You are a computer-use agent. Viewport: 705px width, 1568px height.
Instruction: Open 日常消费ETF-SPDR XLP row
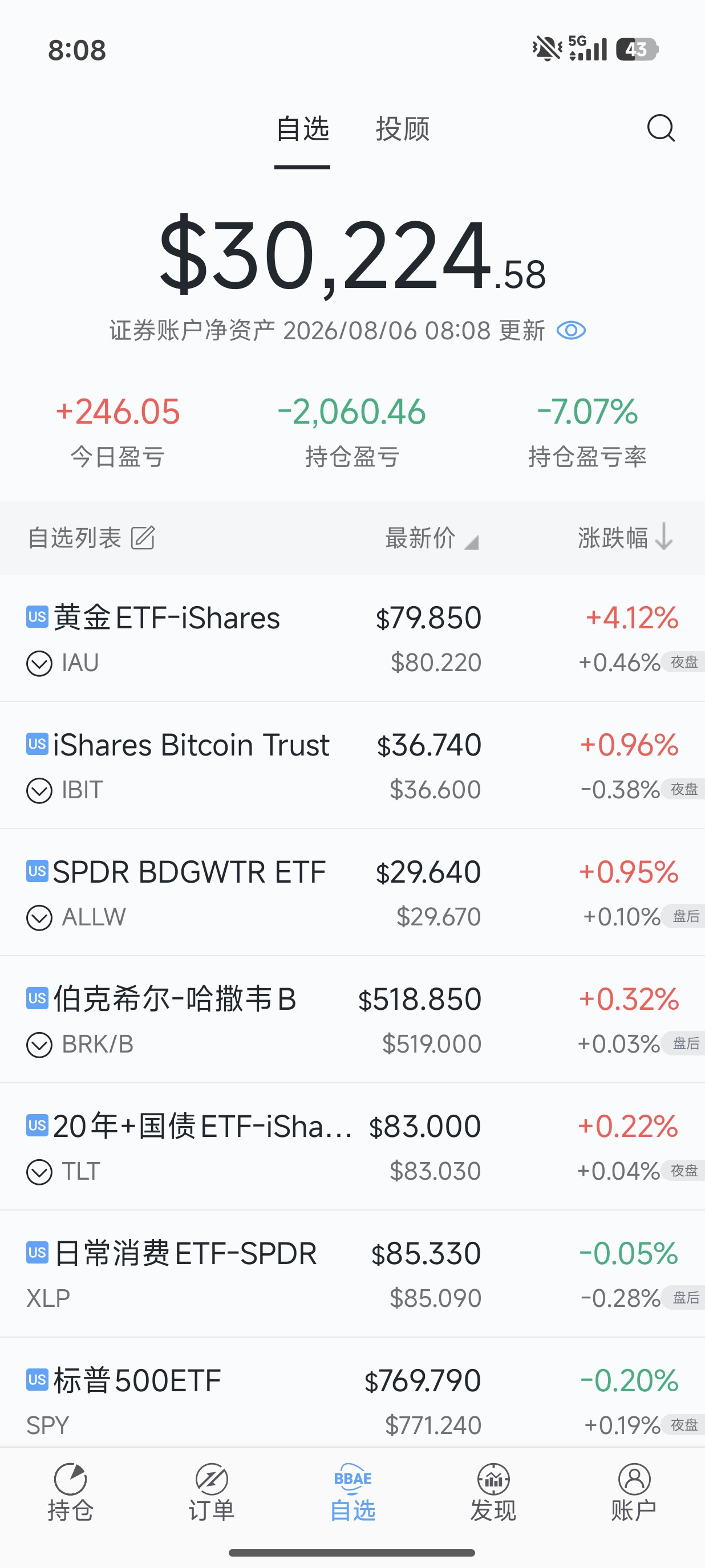point(352,1274)
